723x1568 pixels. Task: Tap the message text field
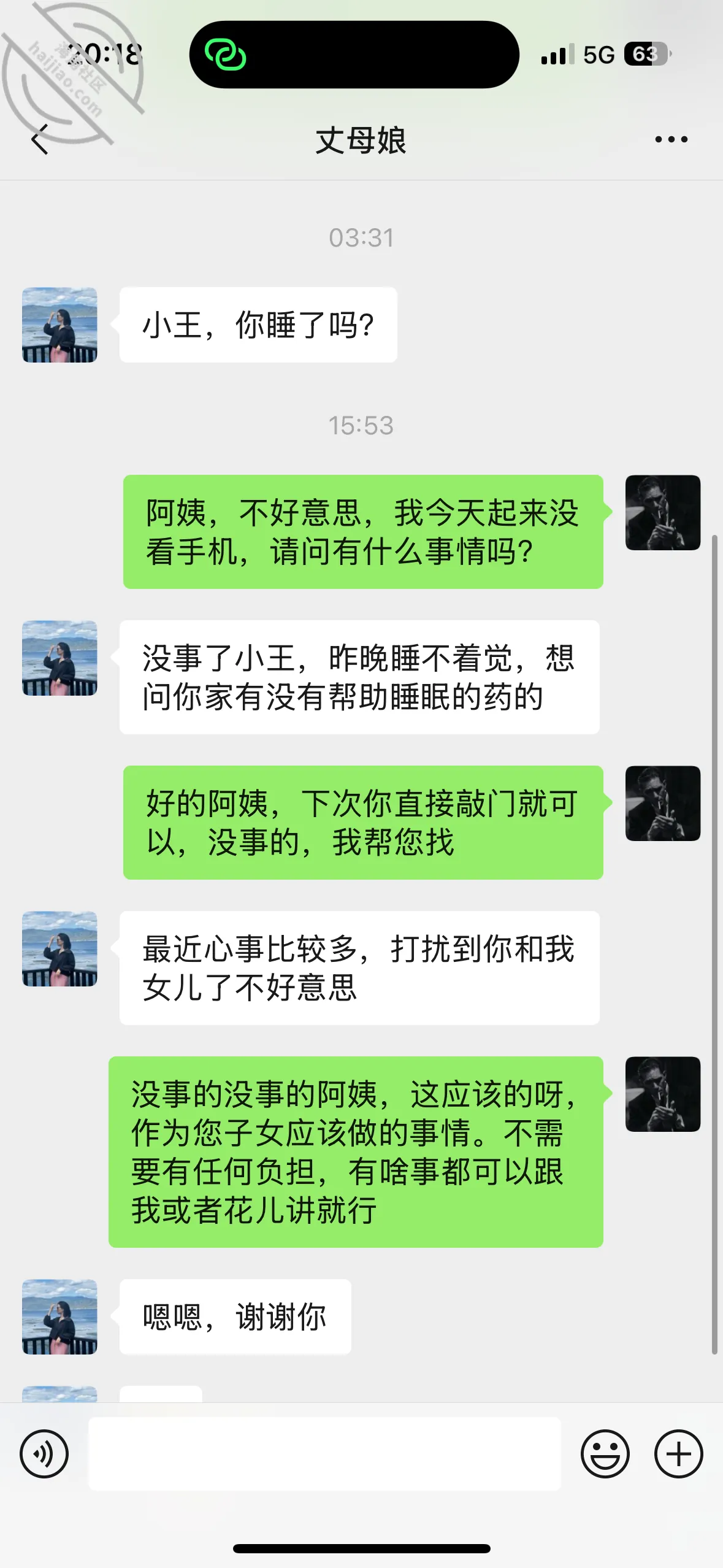coord(324,1453)
